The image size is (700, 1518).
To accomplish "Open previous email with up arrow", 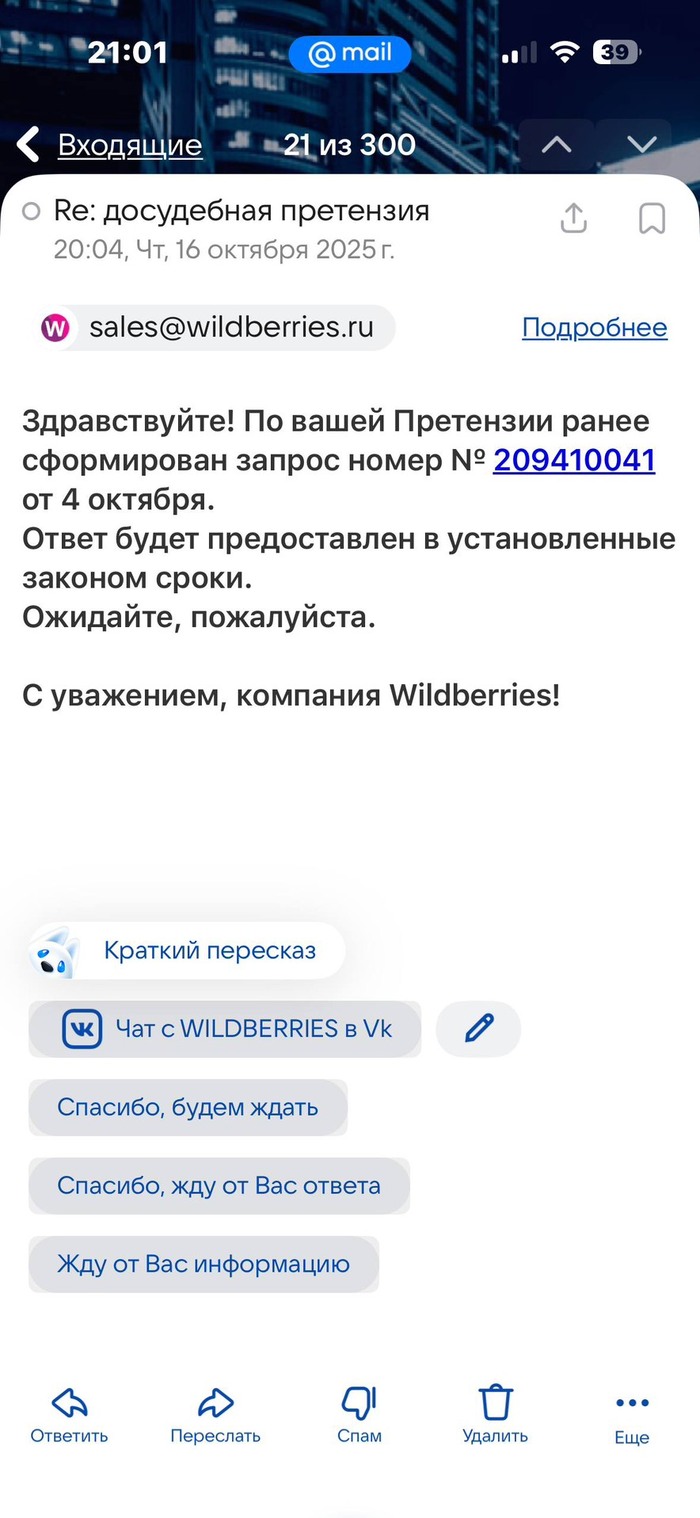I will click(556, 145).
